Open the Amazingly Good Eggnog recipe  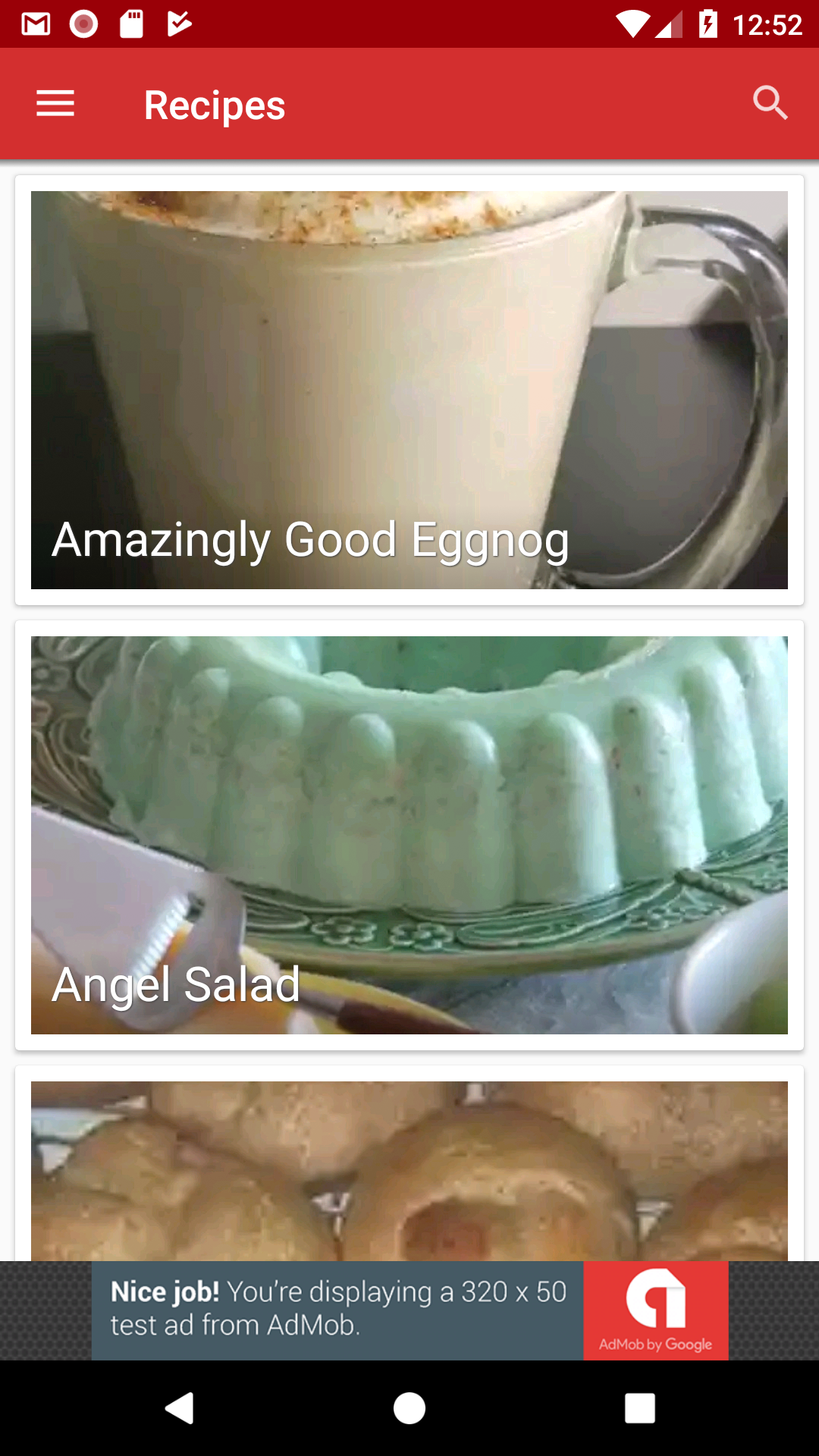click(409, 390)
